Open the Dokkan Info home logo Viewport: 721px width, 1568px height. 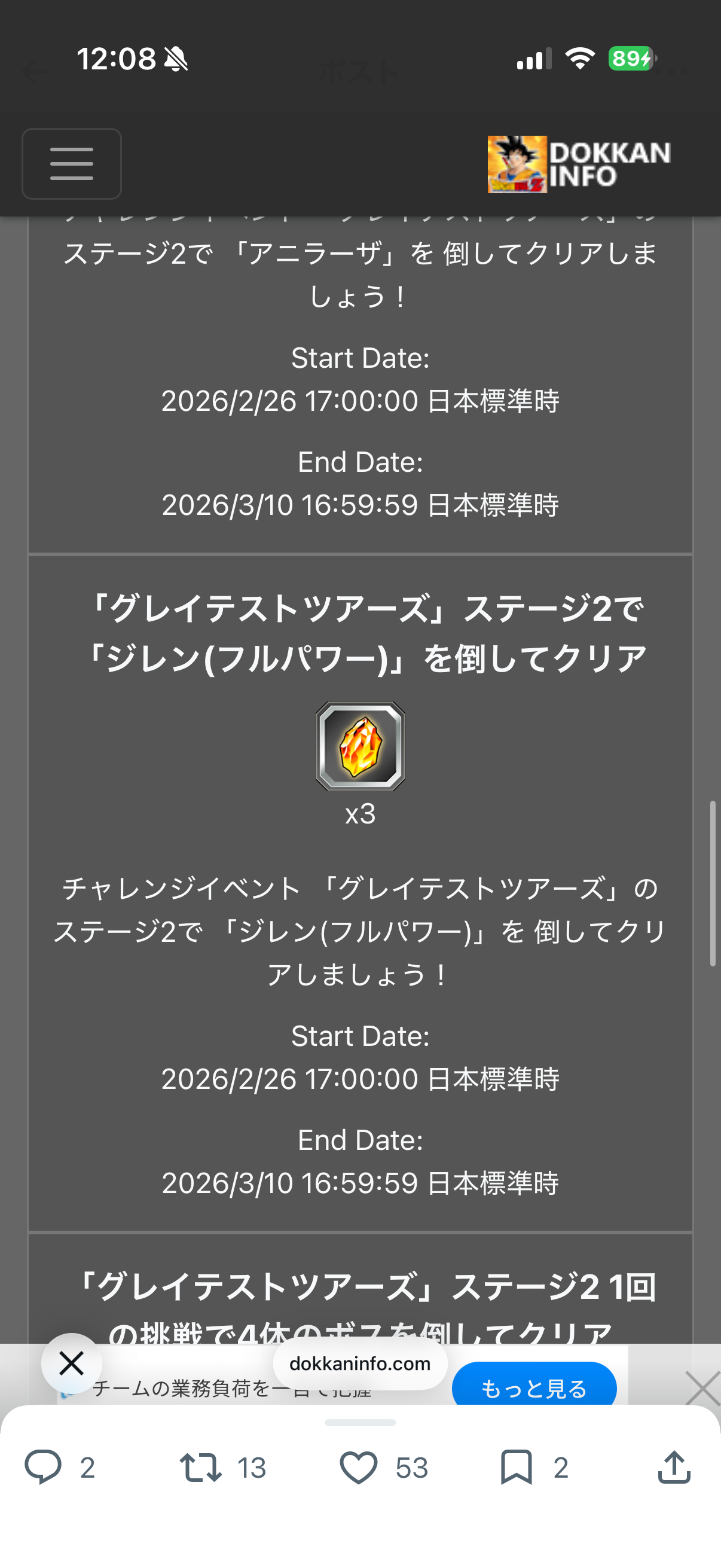tap(579, 164)
